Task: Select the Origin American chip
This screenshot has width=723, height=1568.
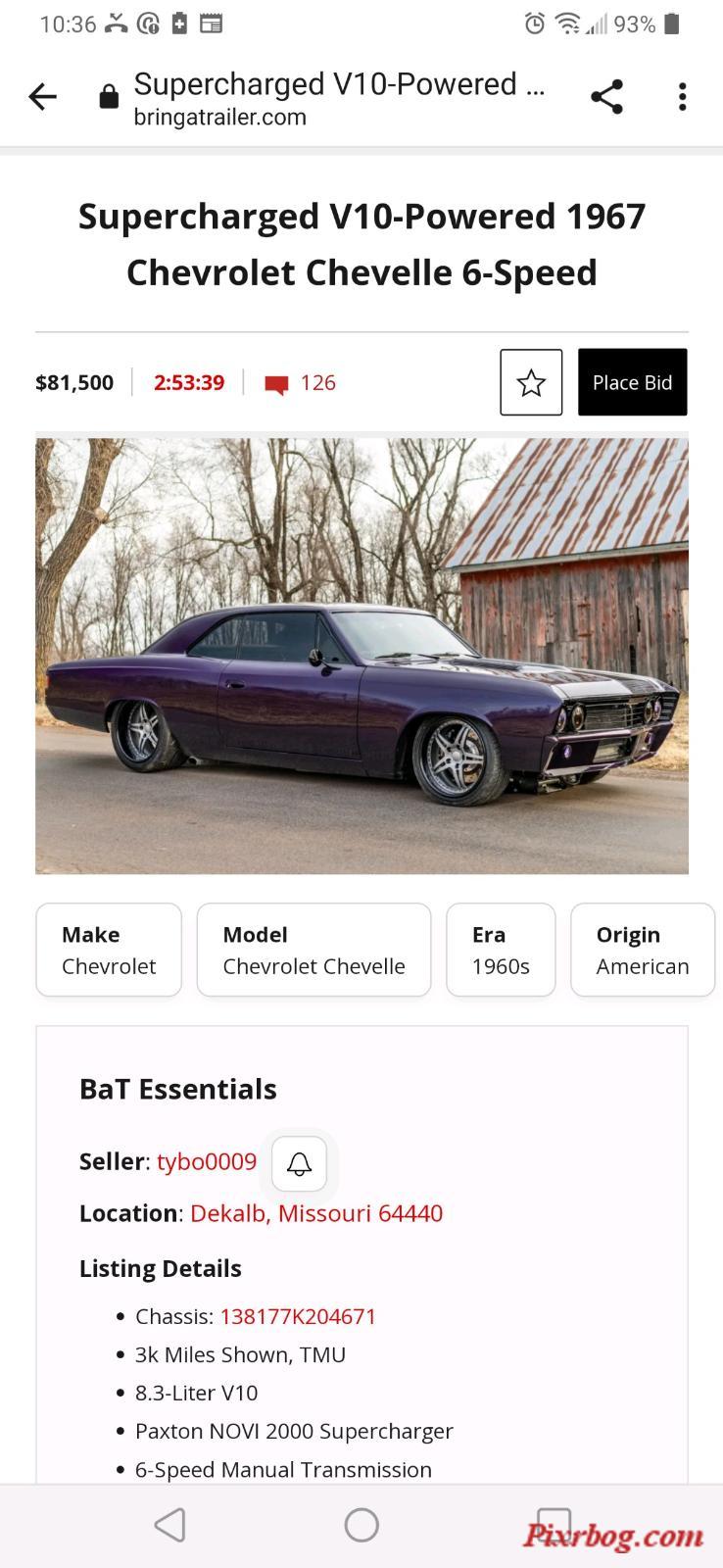Action: 643,950
